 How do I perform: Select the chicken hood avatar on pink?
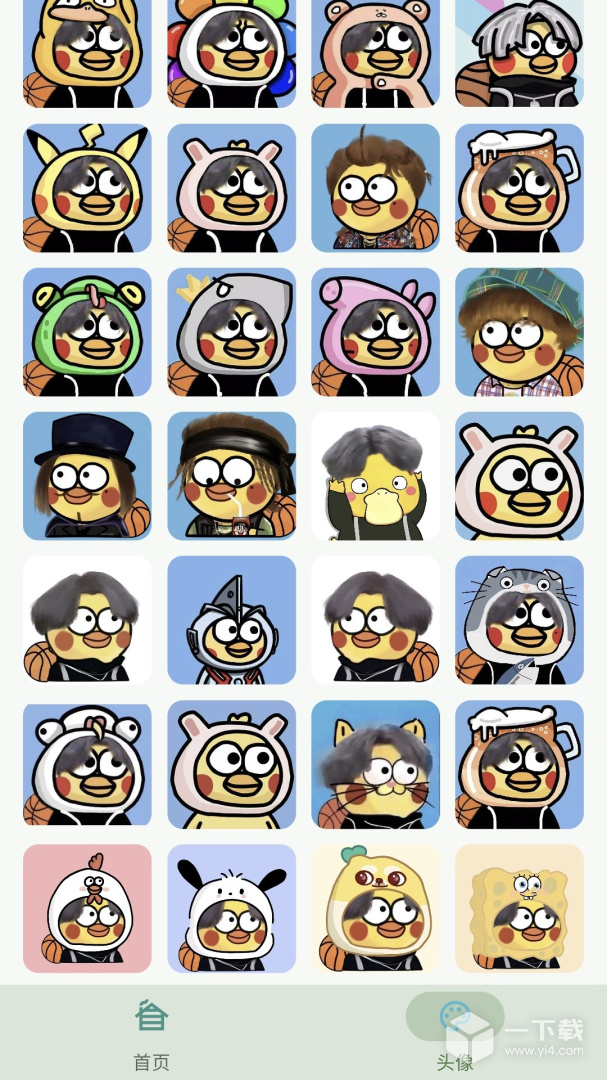[x=87, y=908]
